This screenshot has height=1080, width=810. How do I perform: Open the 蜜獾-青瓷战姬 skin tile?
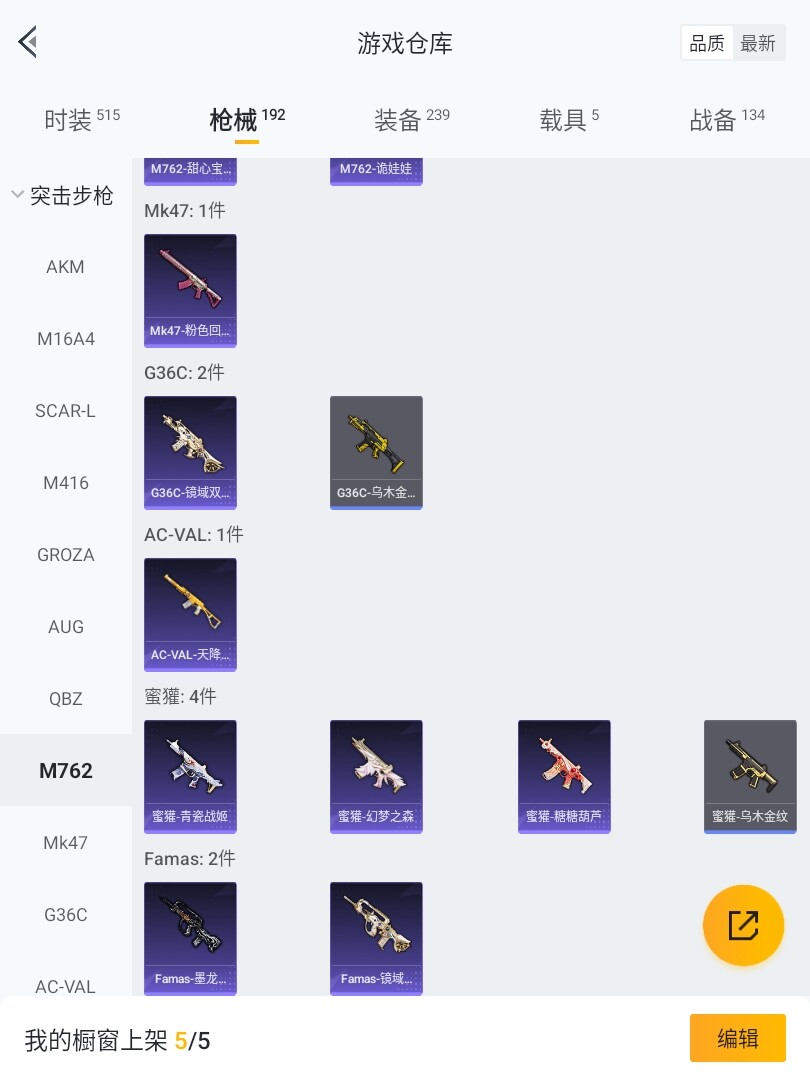(190, 776)
